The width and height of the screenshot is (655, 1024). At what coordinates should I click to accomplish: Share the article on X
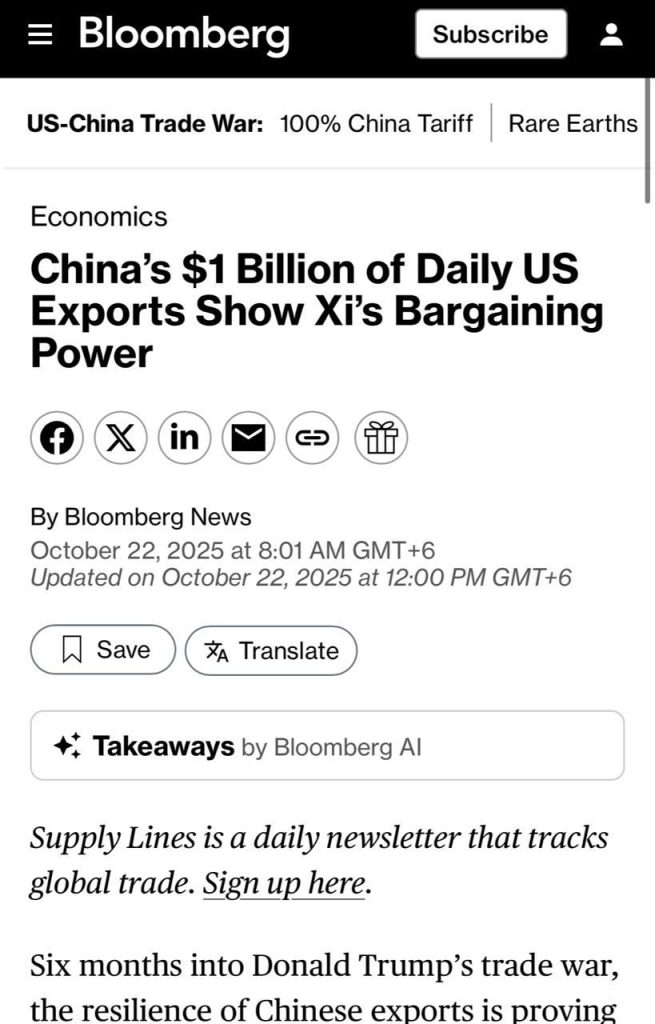pos(121,438)
